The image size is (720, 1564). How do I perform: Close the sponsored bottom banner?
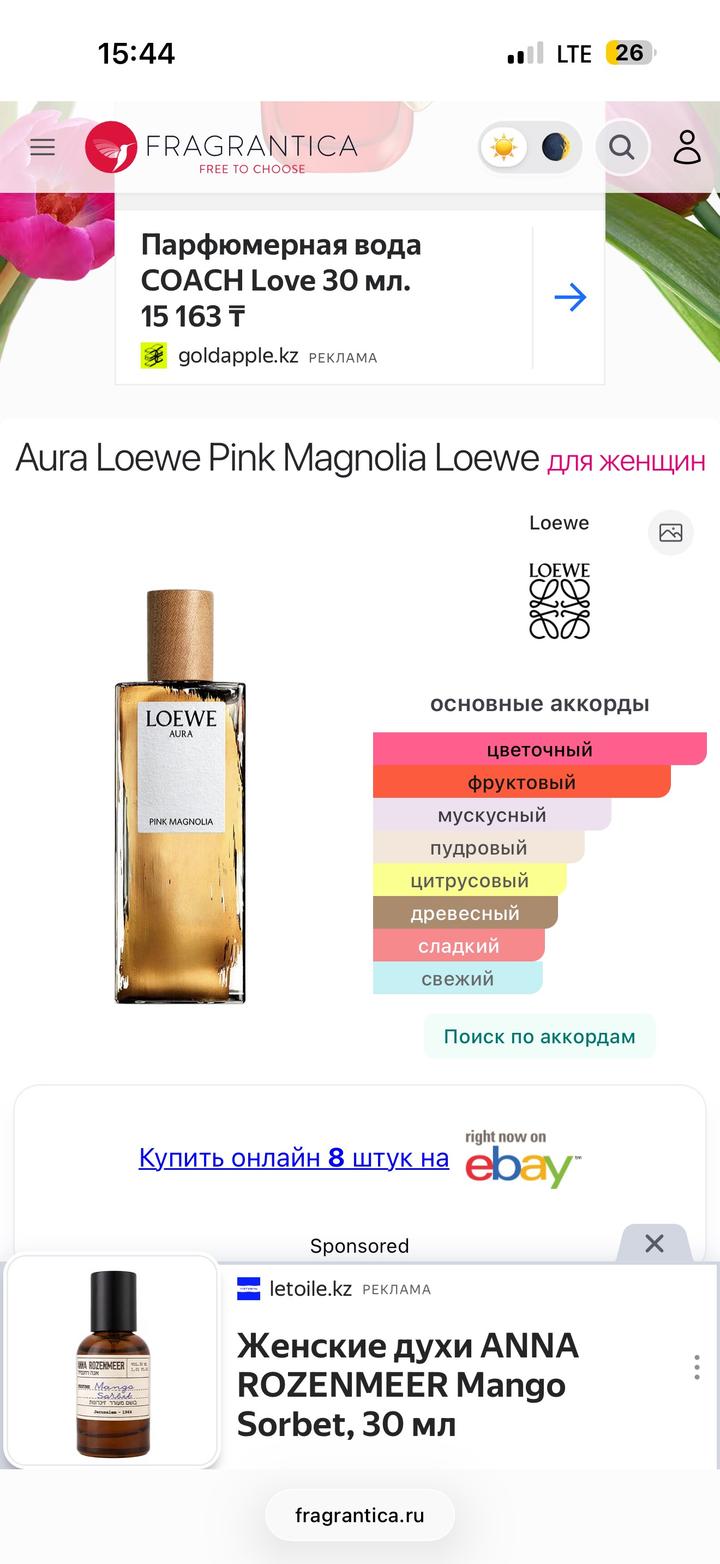pyautogui.click(x=654, y=1243)
